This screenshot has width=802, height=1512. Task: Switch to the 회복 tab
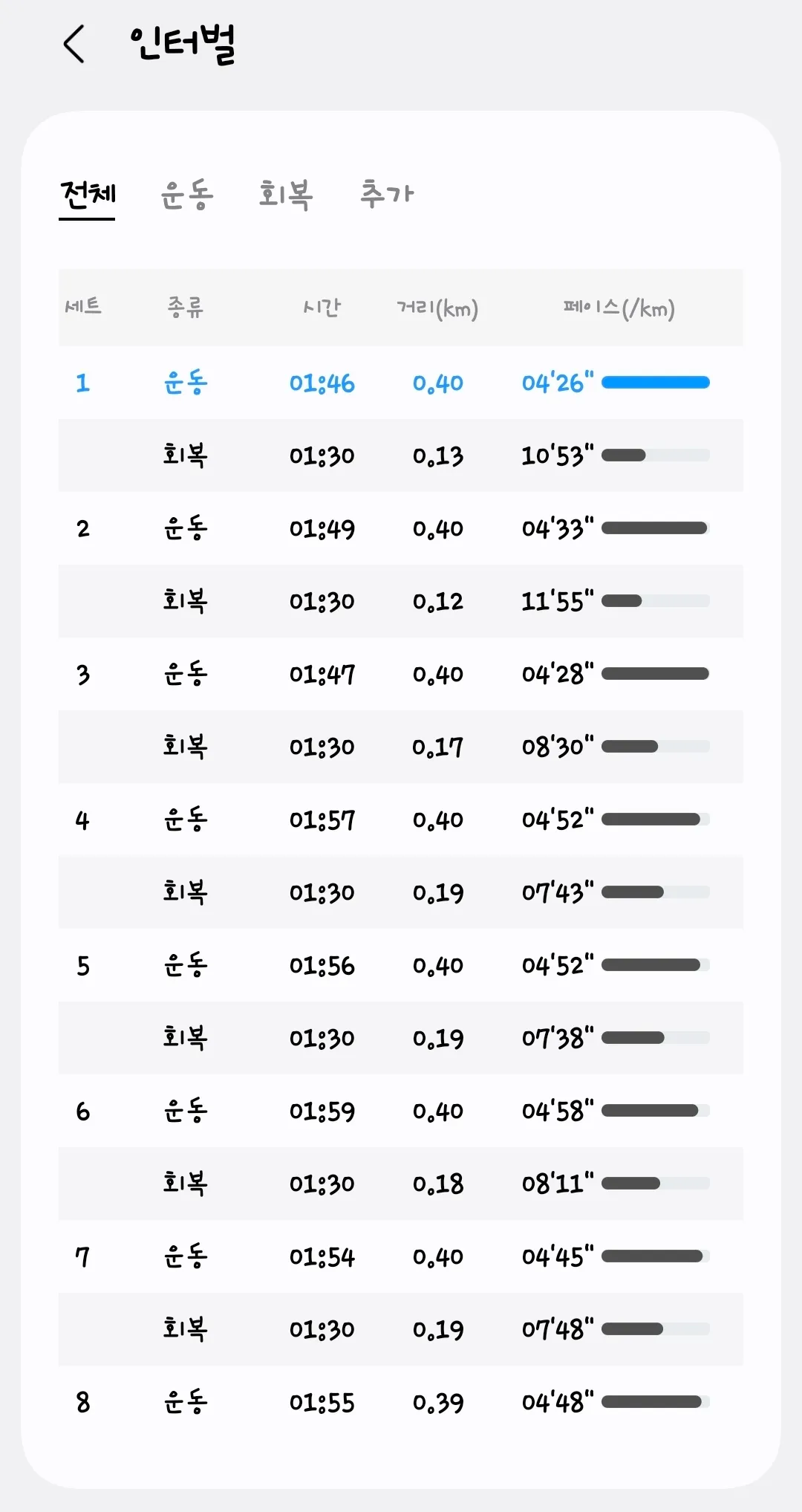tap(286, 195)
